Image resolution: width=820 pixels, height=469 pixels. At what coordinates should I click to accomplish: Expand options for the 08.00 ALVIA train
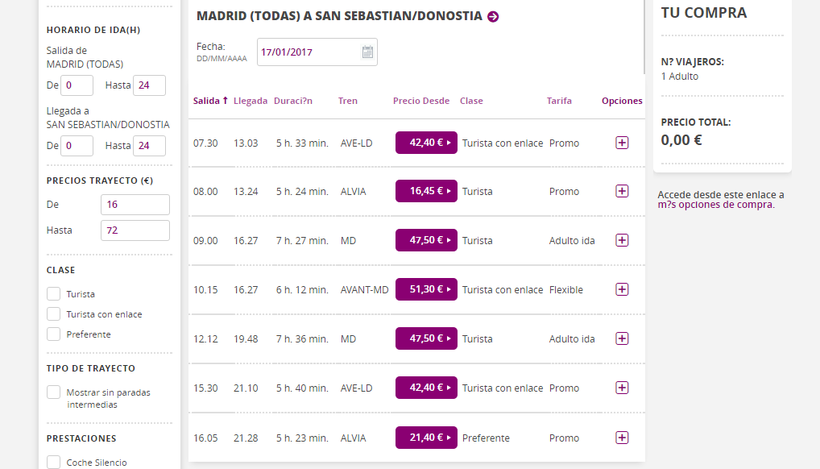click(622, 191)
